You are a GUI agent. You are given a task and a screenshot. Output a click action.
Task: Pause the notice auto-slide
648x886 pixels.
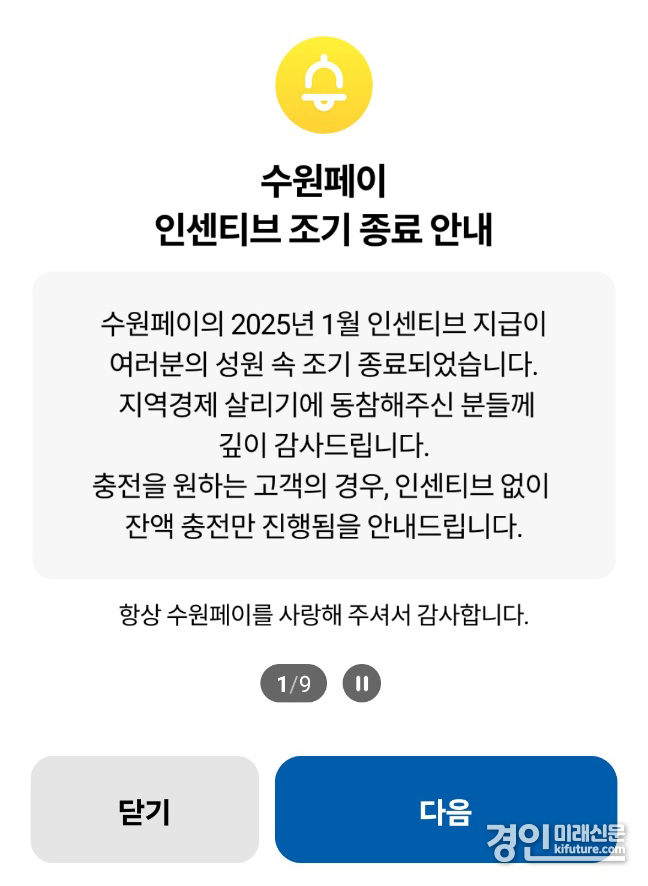coord(362,684)
